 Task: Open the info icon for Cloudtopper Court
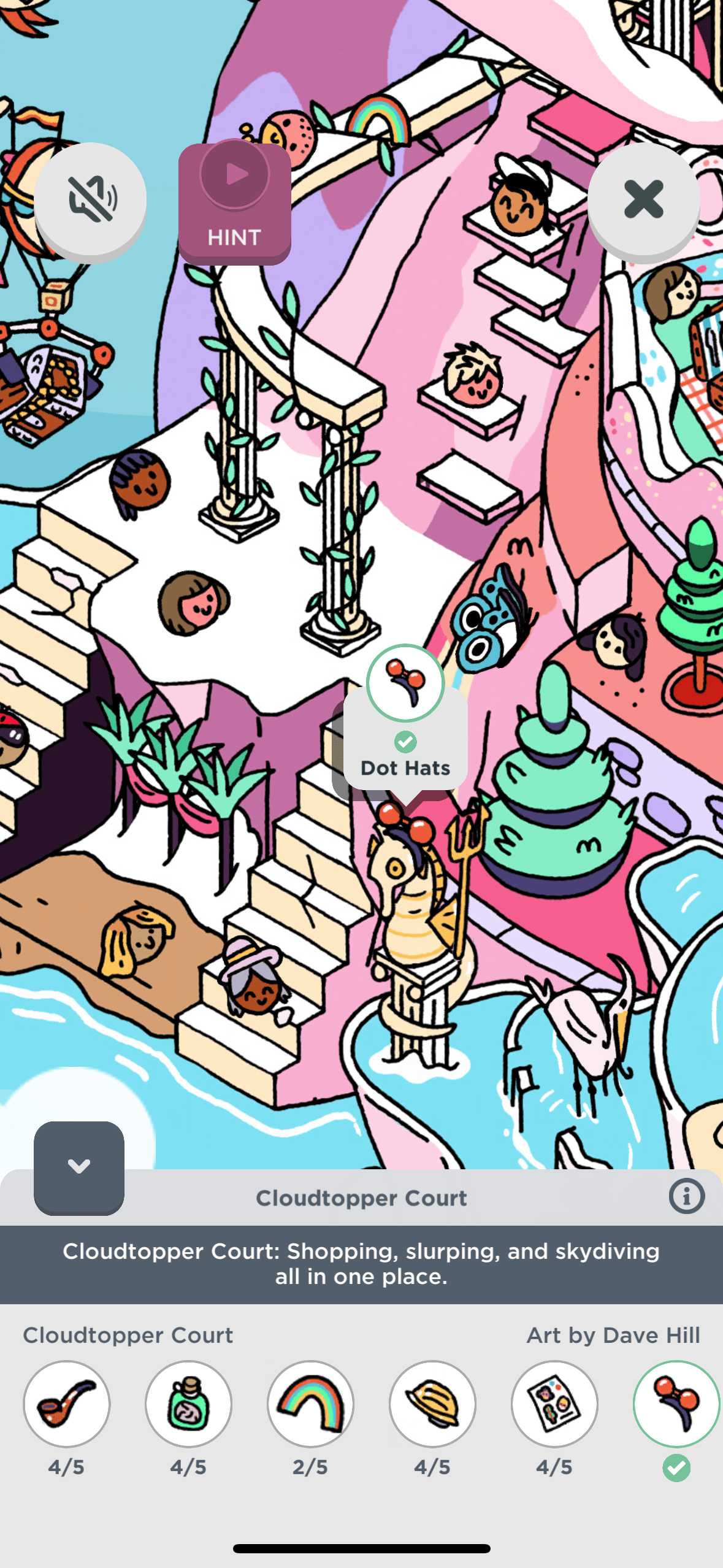coord(686,1196)
